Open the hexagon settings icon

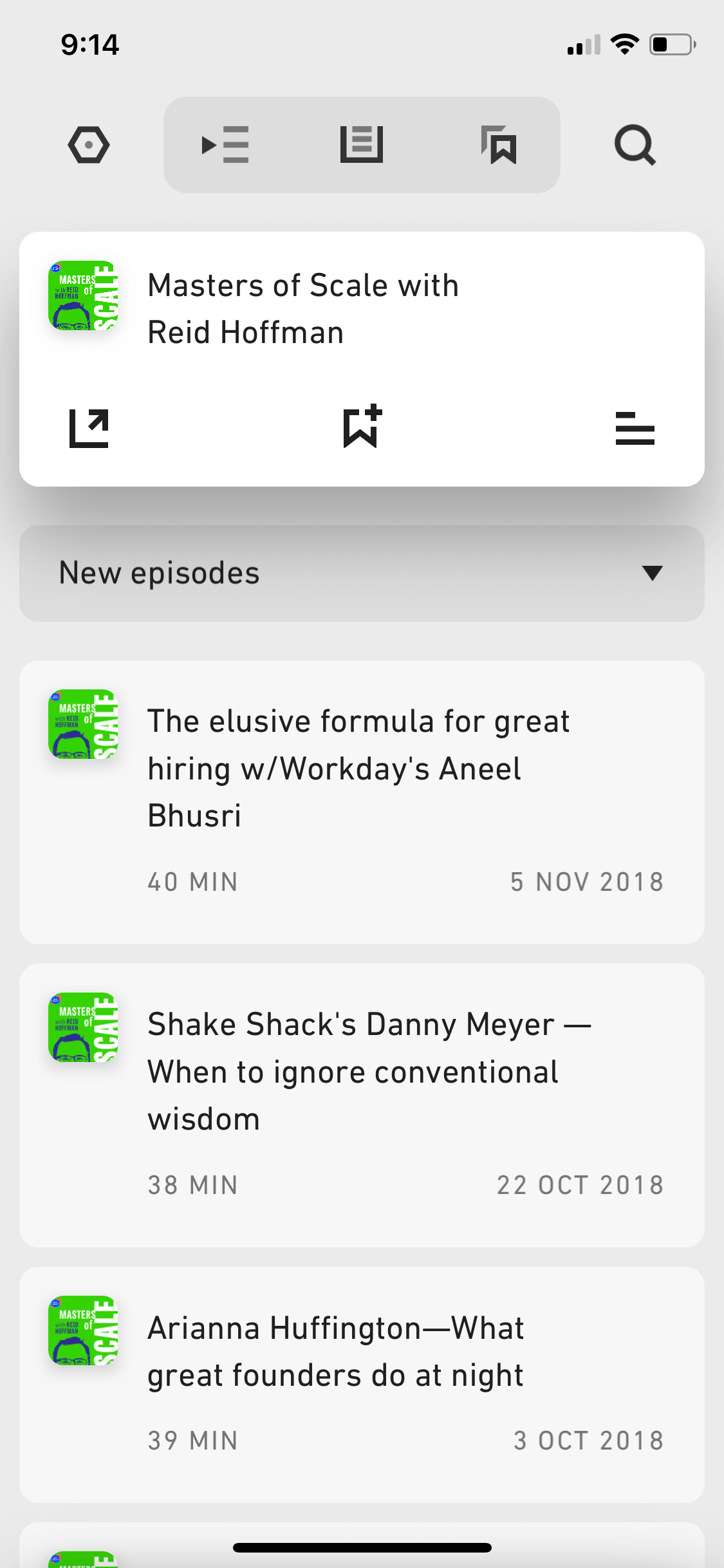(x=89, y=145)
